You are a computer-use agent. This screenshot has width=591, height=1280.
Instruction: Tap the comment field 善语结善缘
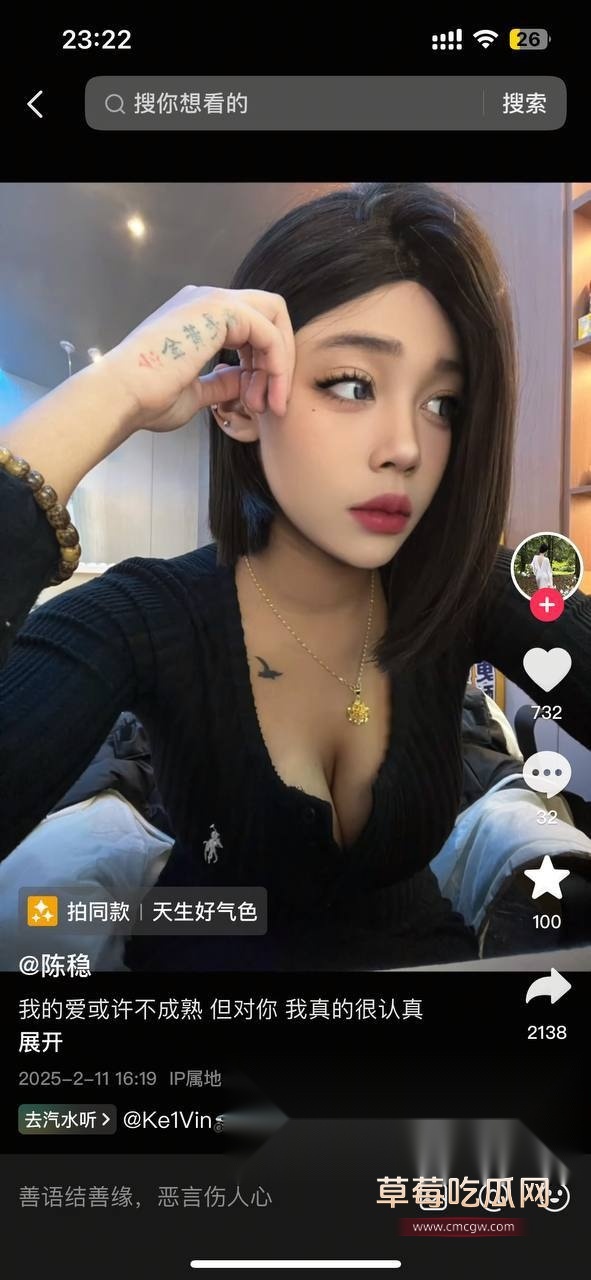coord(146,1197)
